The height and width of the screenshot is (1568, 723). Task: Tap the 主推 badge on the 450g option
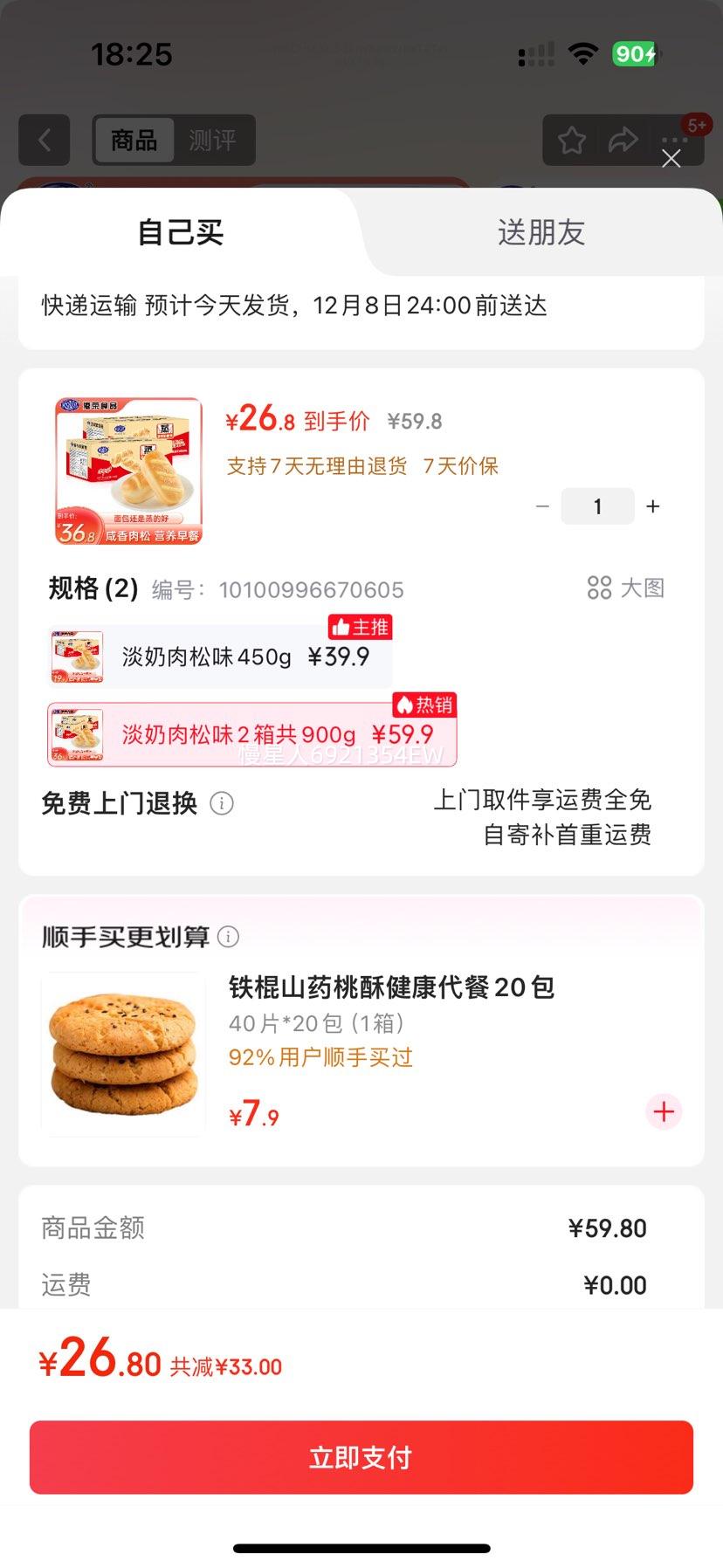click(x=360, y=627)
